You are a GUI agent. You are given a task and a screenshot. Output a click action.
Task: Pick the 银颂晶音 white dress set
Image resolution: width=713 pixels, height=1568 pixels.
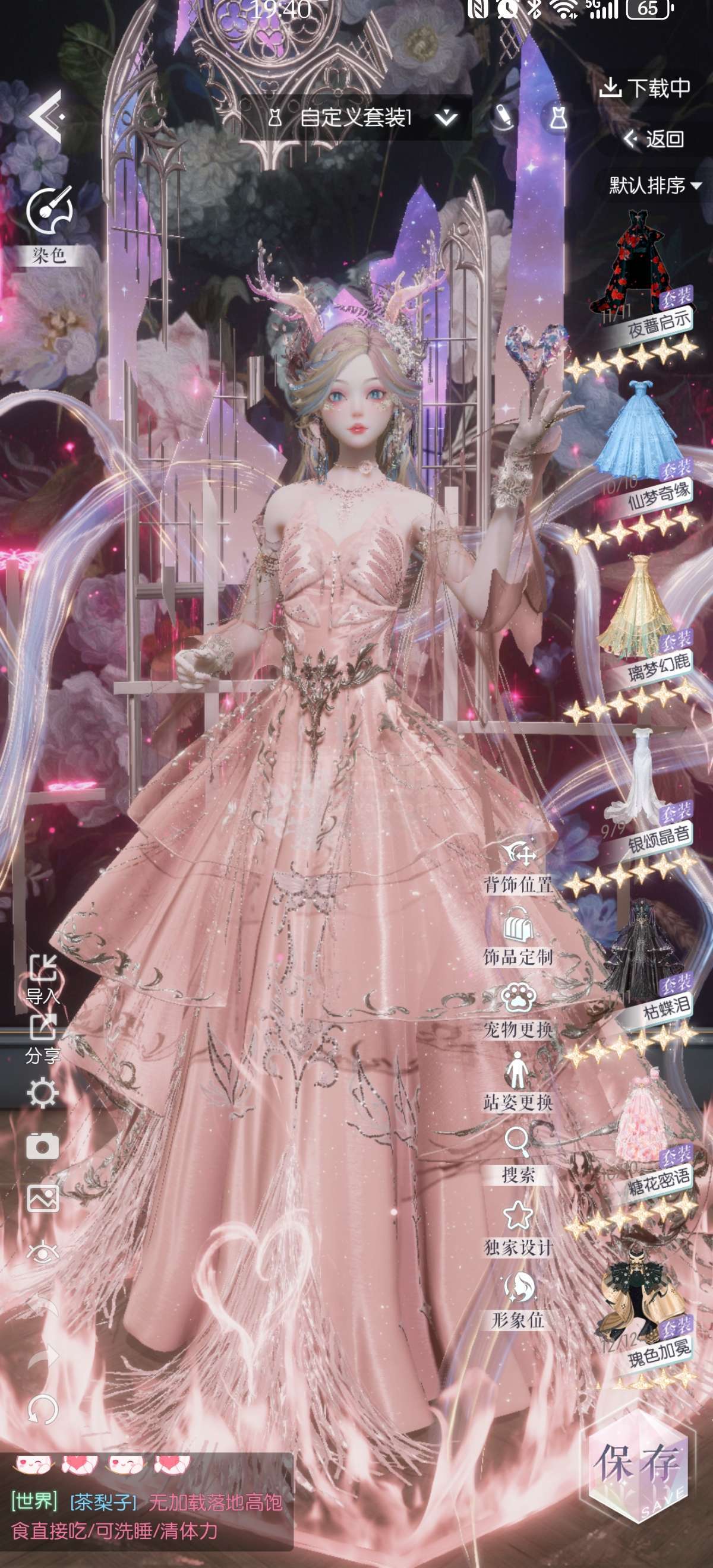[645, 803]
